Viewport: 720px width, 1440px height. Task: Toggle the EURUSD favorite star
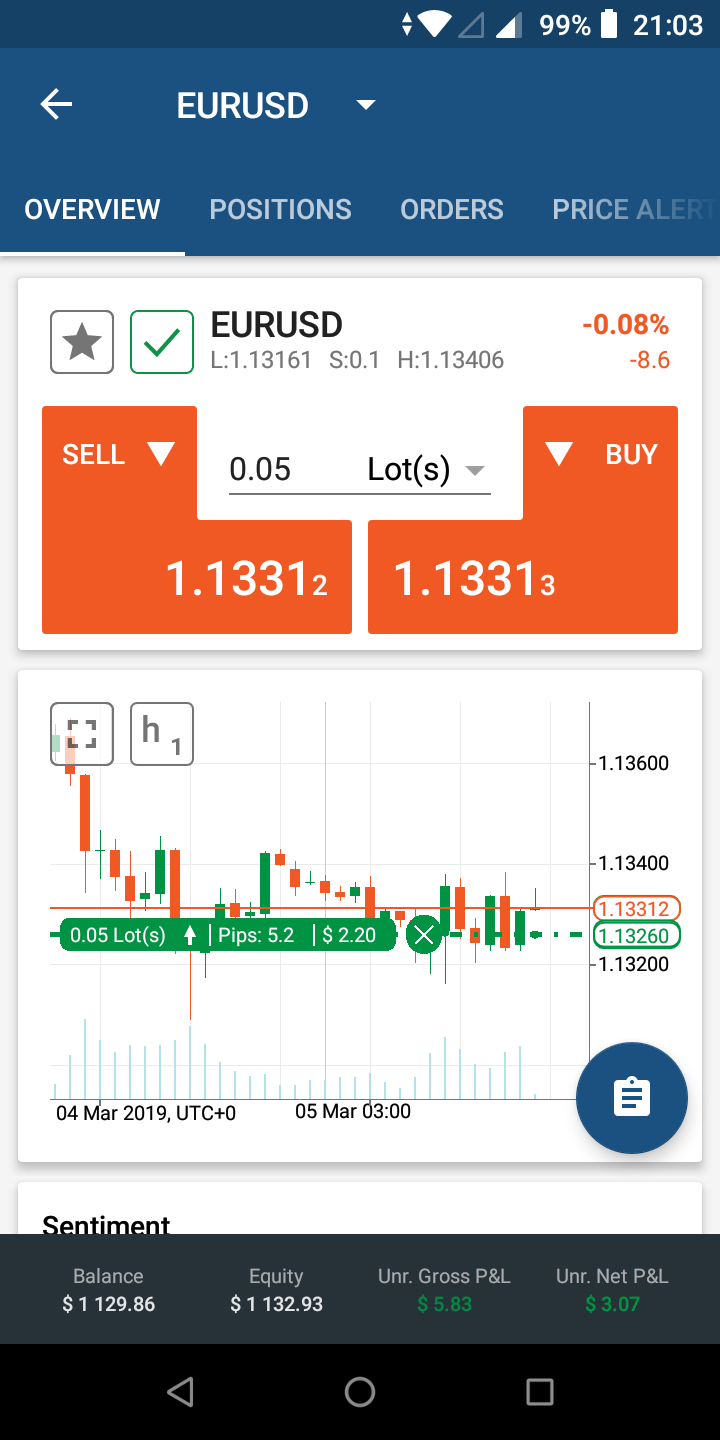tap(82, 343)
